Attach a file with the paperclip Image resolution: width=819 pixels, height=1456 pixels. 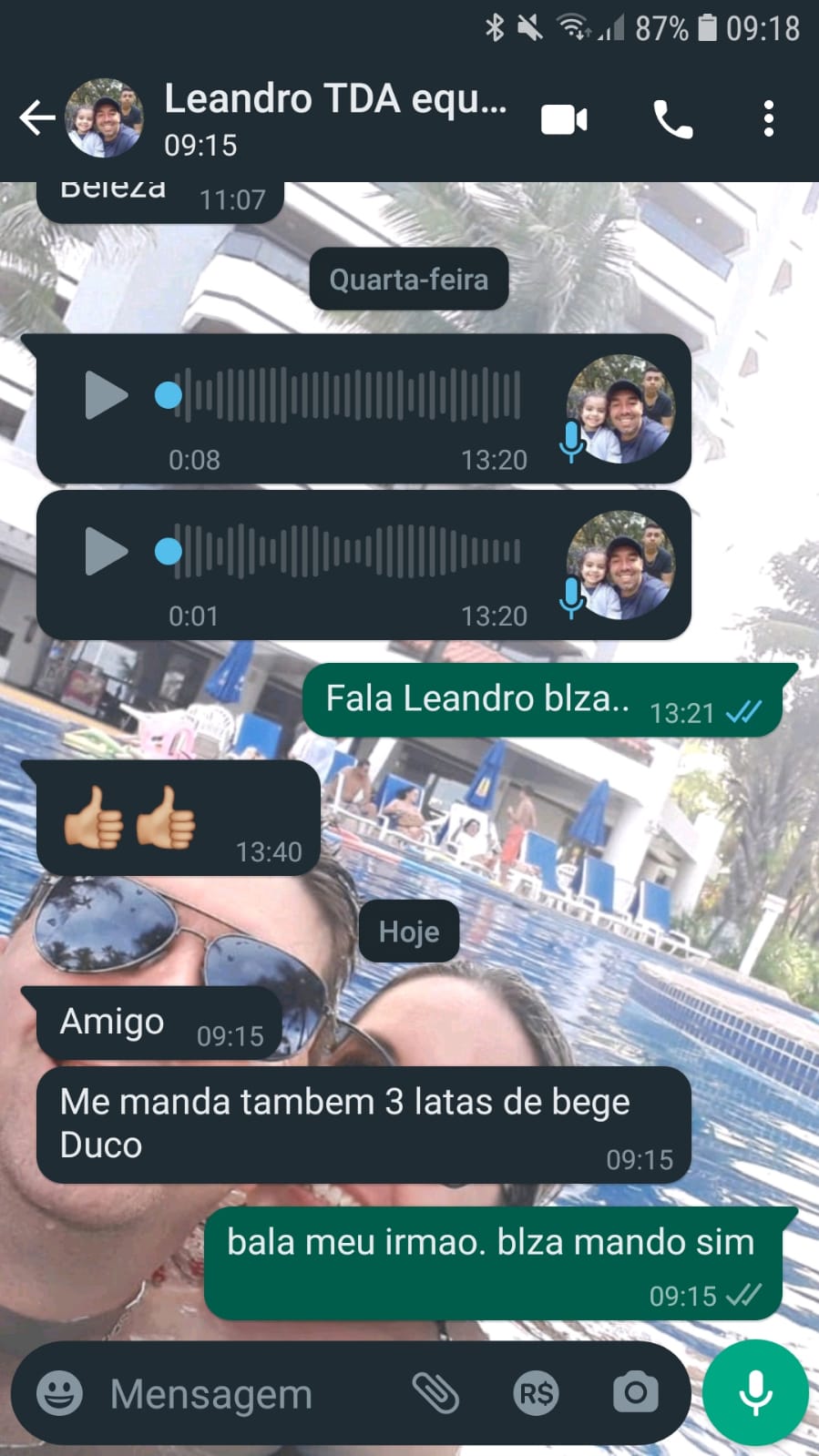click(x=435, y=1393)
